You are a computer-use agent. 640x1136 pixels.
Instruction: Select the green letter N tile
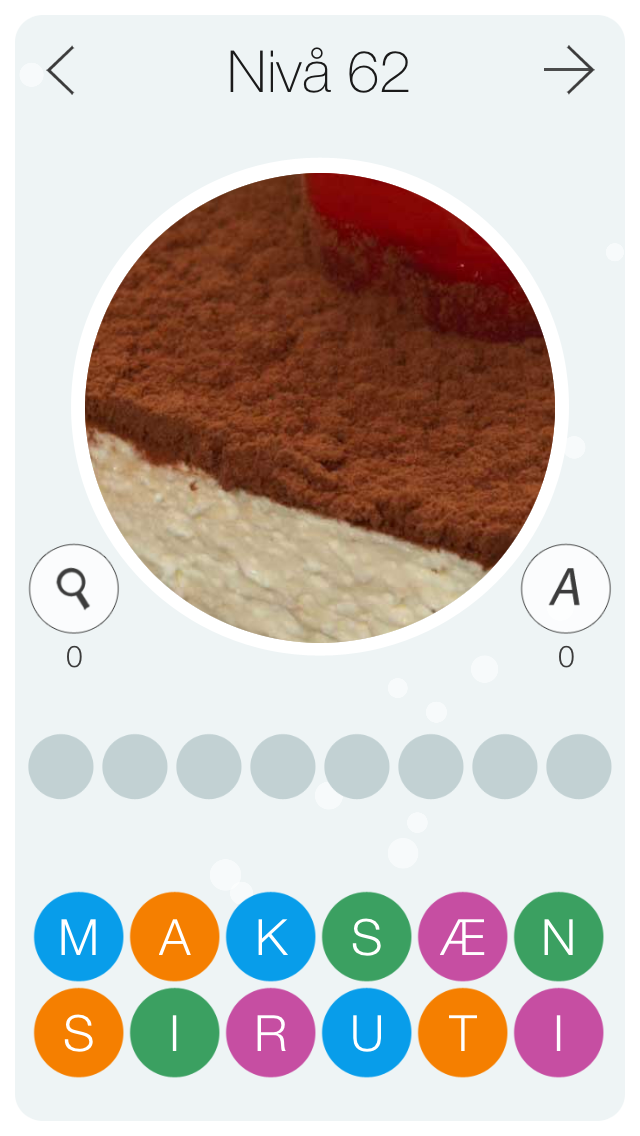(x=559, y=937)
